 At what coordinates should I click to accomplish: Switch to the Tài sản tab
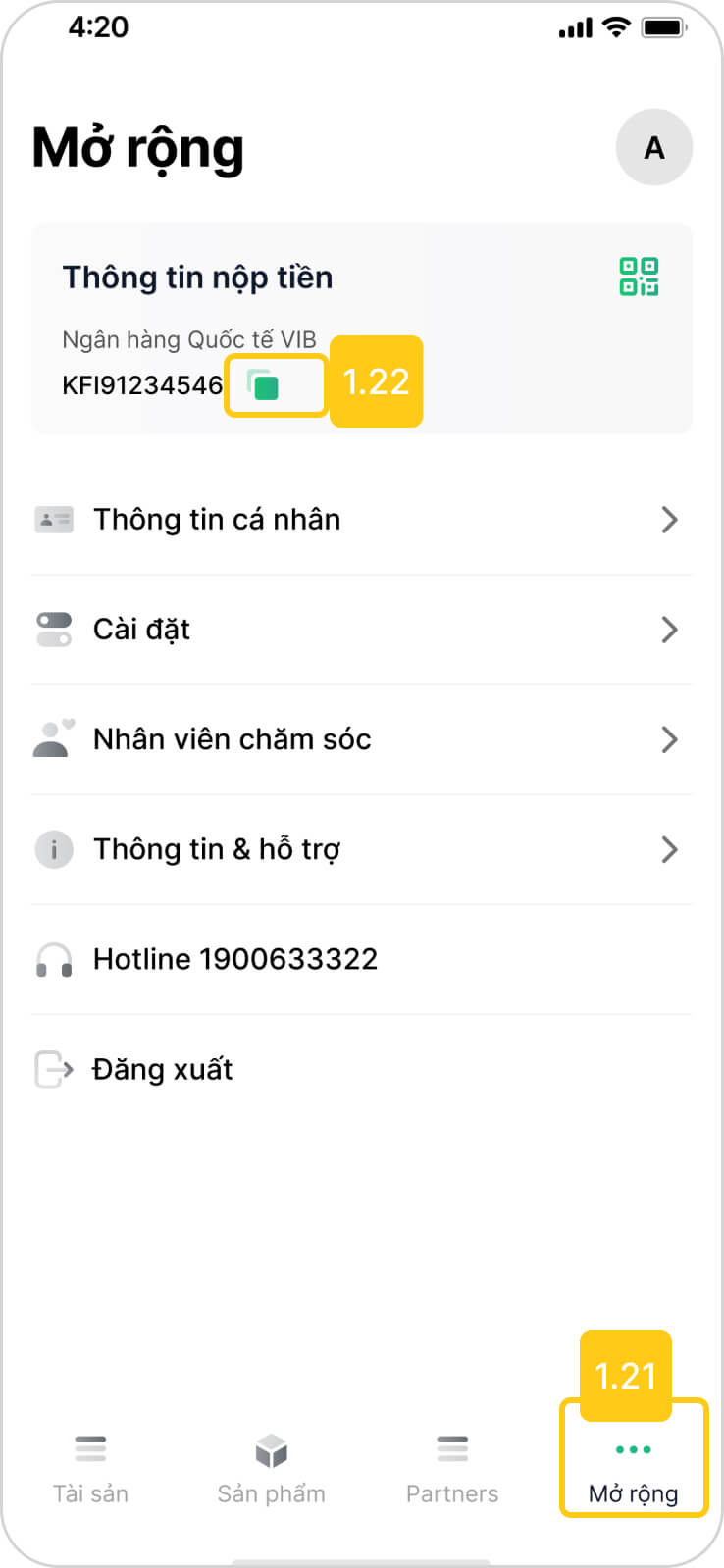click(x=90, y=1469)
